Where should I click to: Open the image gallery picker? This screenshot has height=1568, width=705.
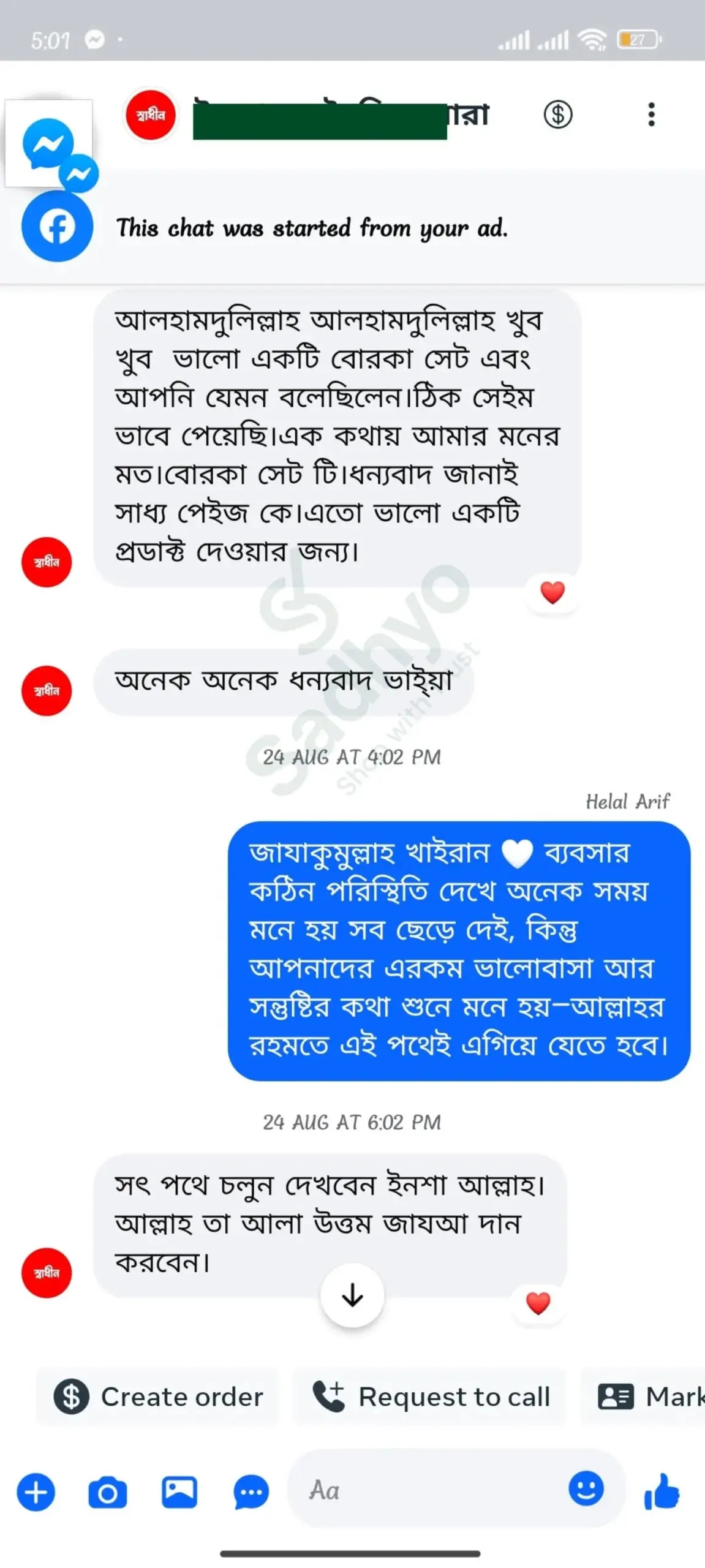179,1491
